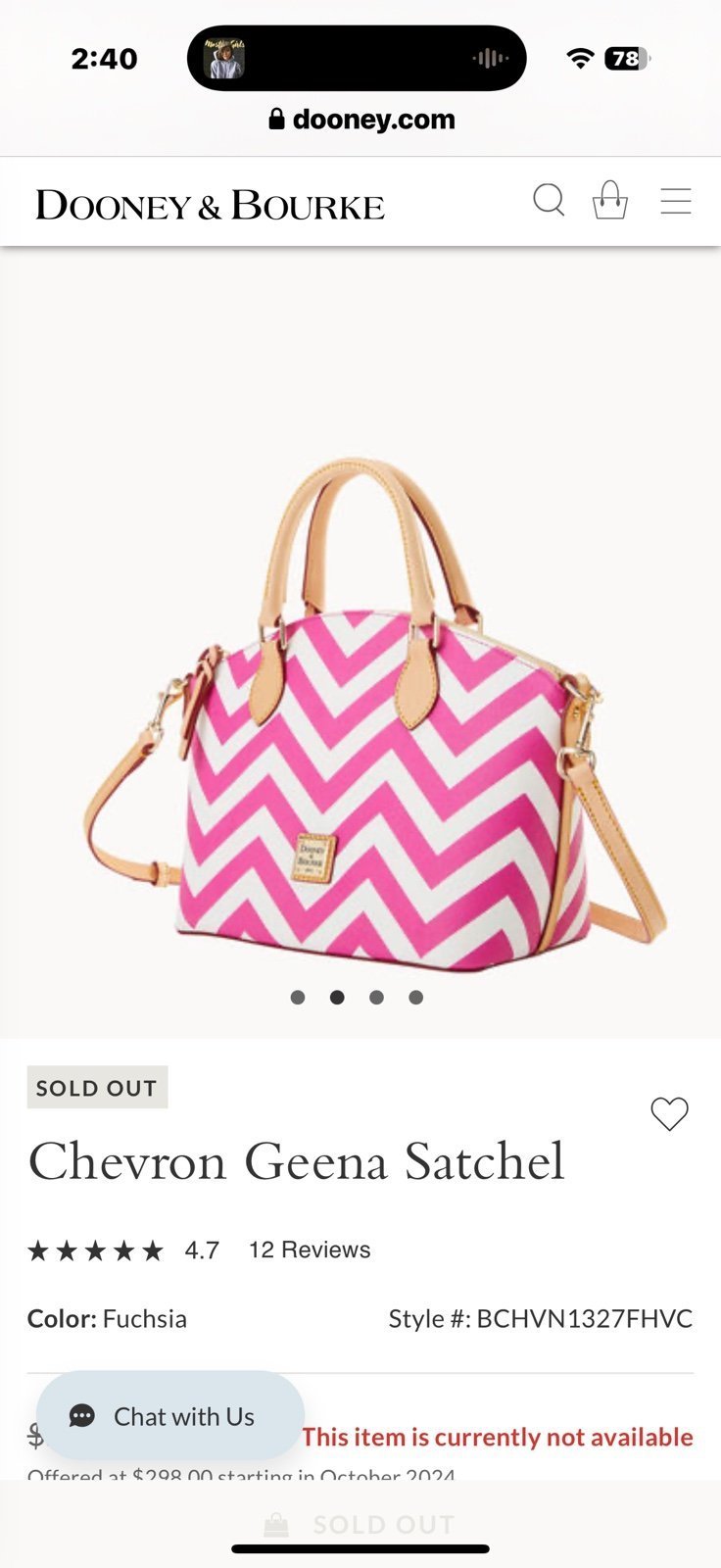This screenshot has width=721, height=1568.
Task: Open the hamburger menu
Action: click(x=676, y=201)
